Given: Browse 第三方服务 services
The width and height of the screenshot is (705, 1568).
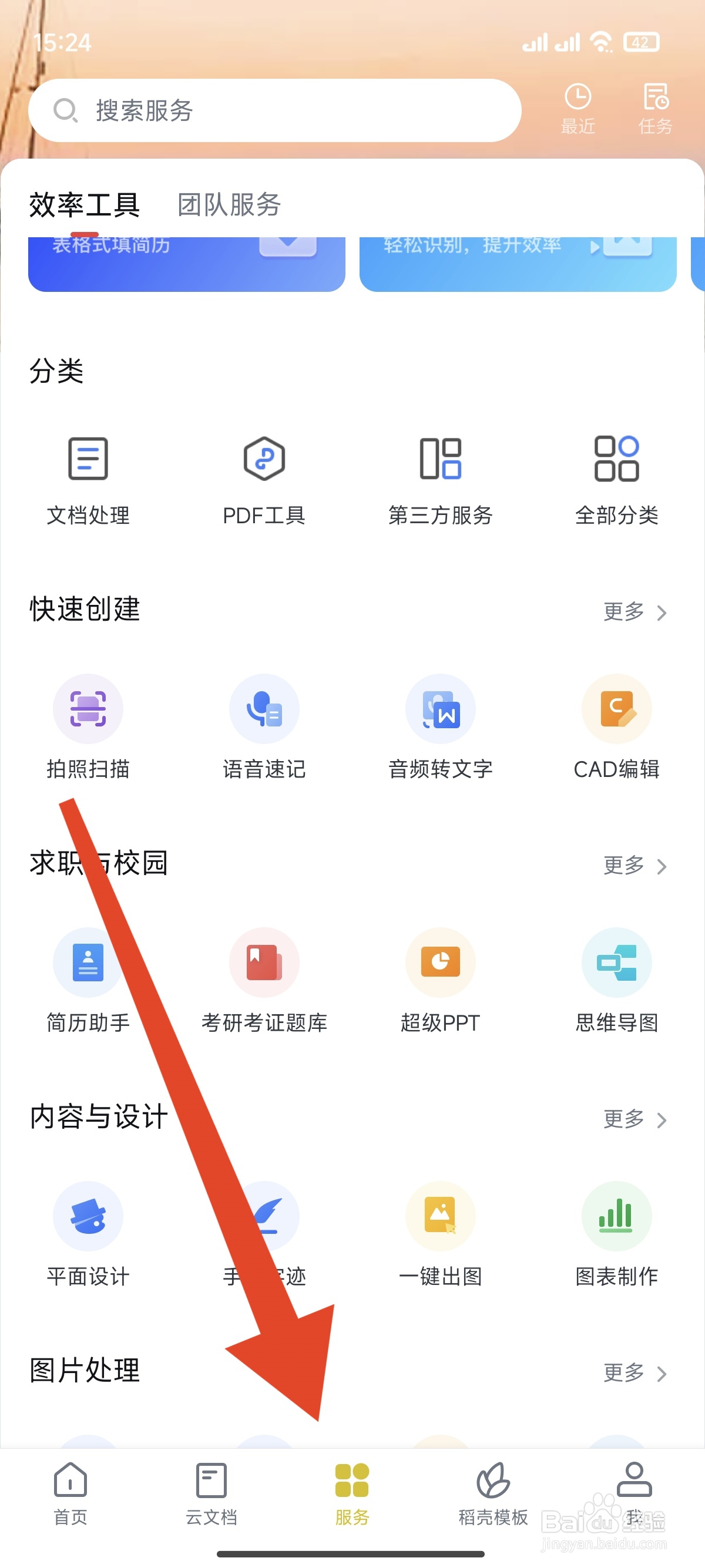Looking at the screenshot, I should pos(440,481).
